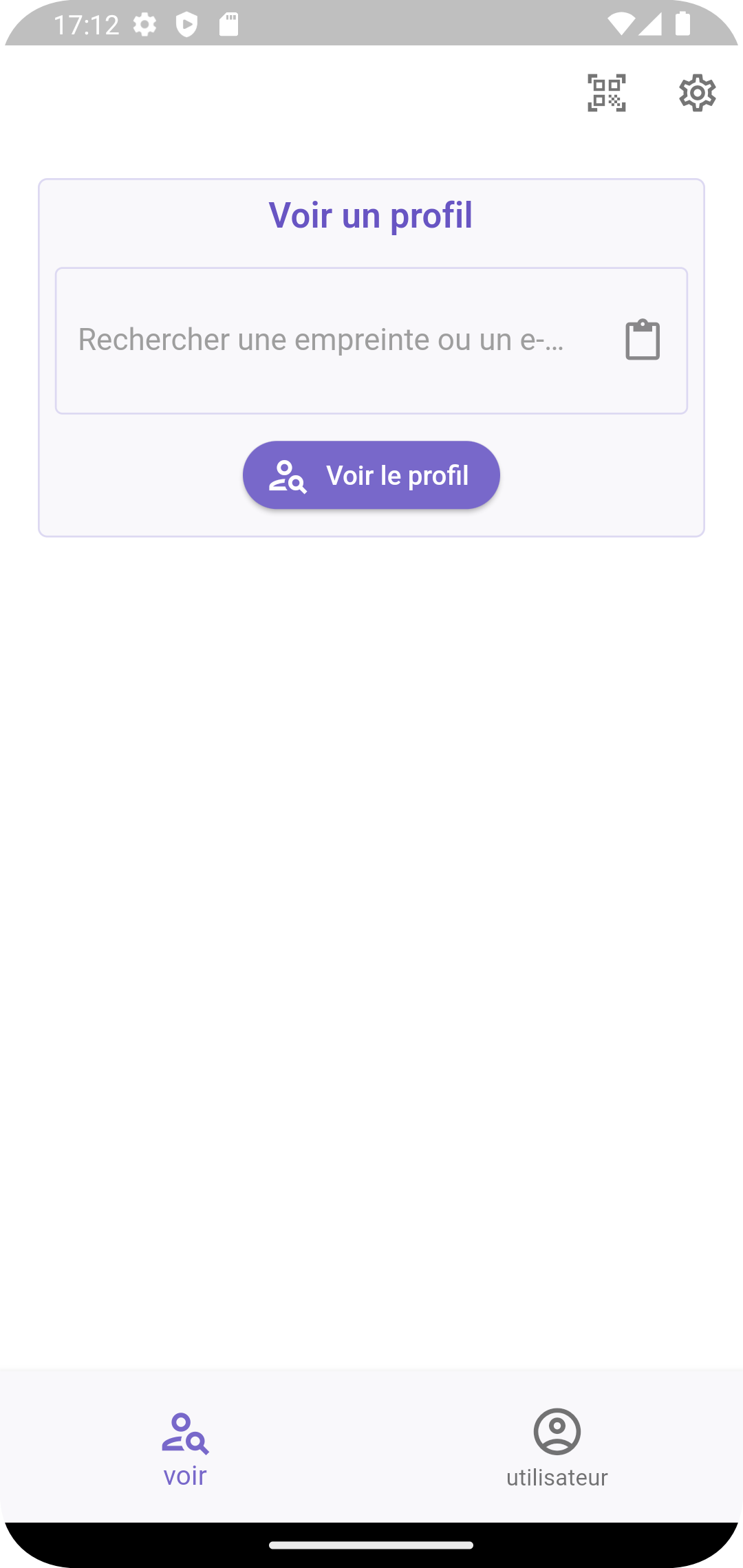Screen dimensions: 743x1568
Task: Switch to the utilisateur tab
Action: 557,1446
